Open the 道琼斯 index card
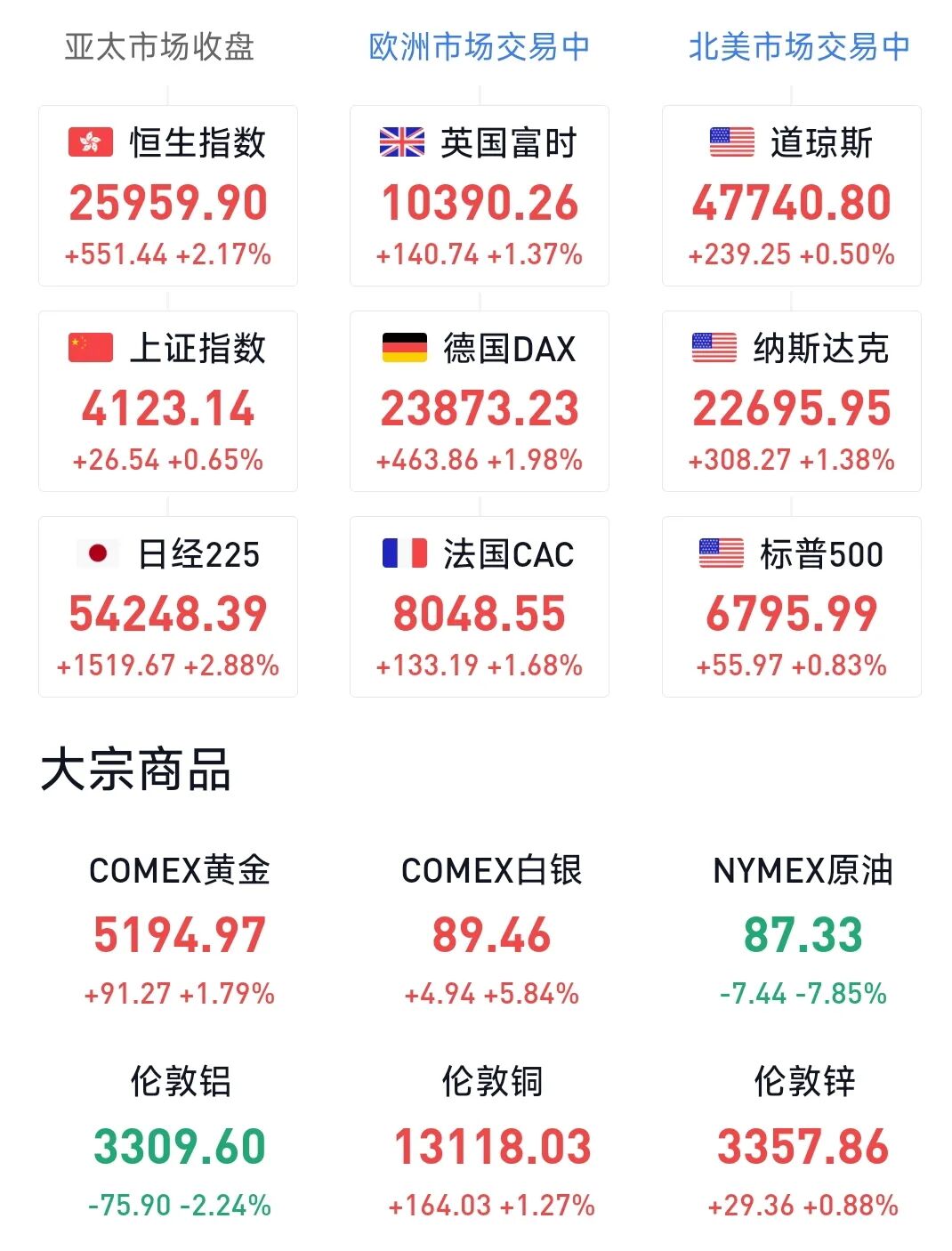952x1251 pixels. (792, 197)
